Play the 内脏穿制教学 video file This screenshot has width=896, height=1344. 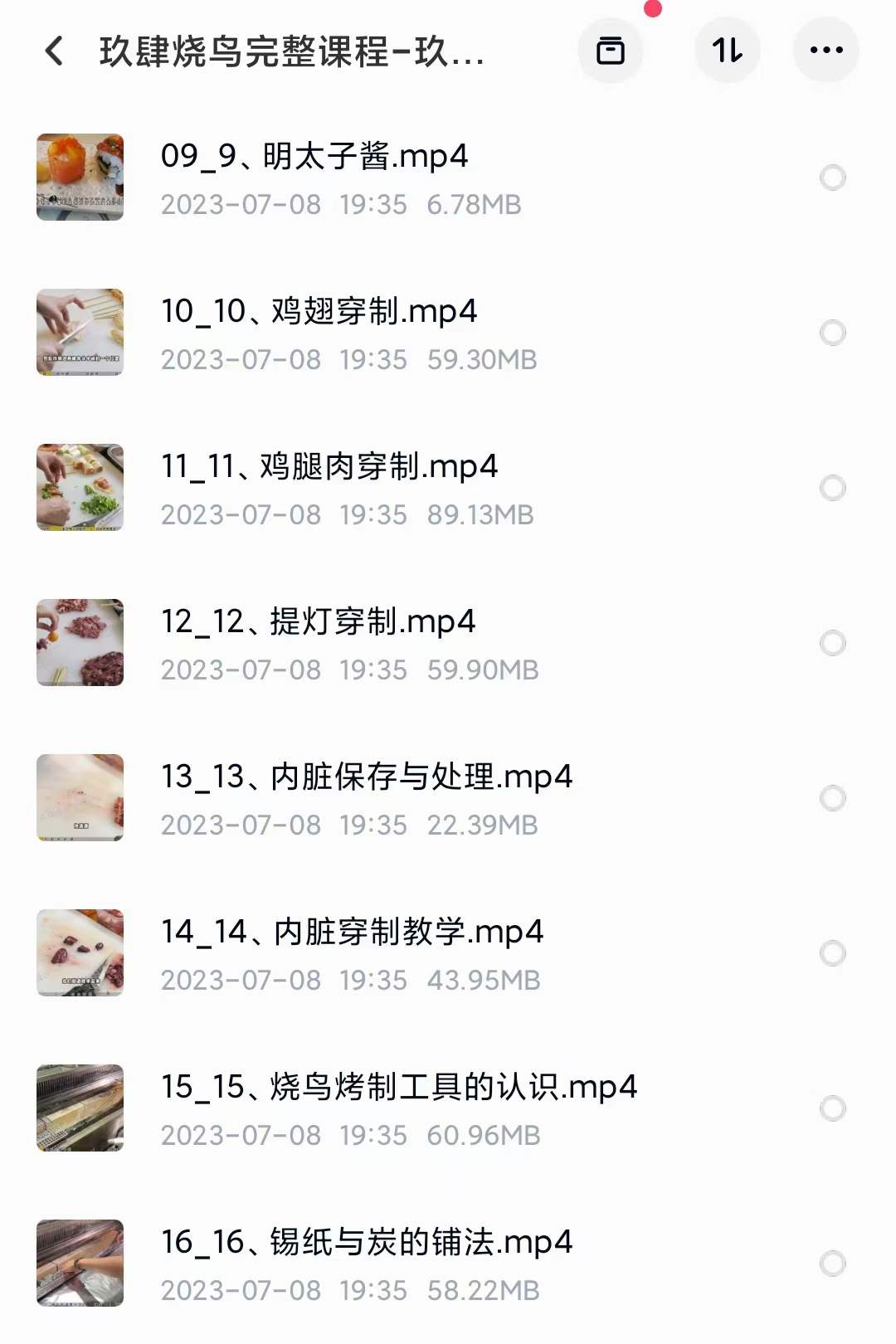pyautogui.click(x=353, y=932)
